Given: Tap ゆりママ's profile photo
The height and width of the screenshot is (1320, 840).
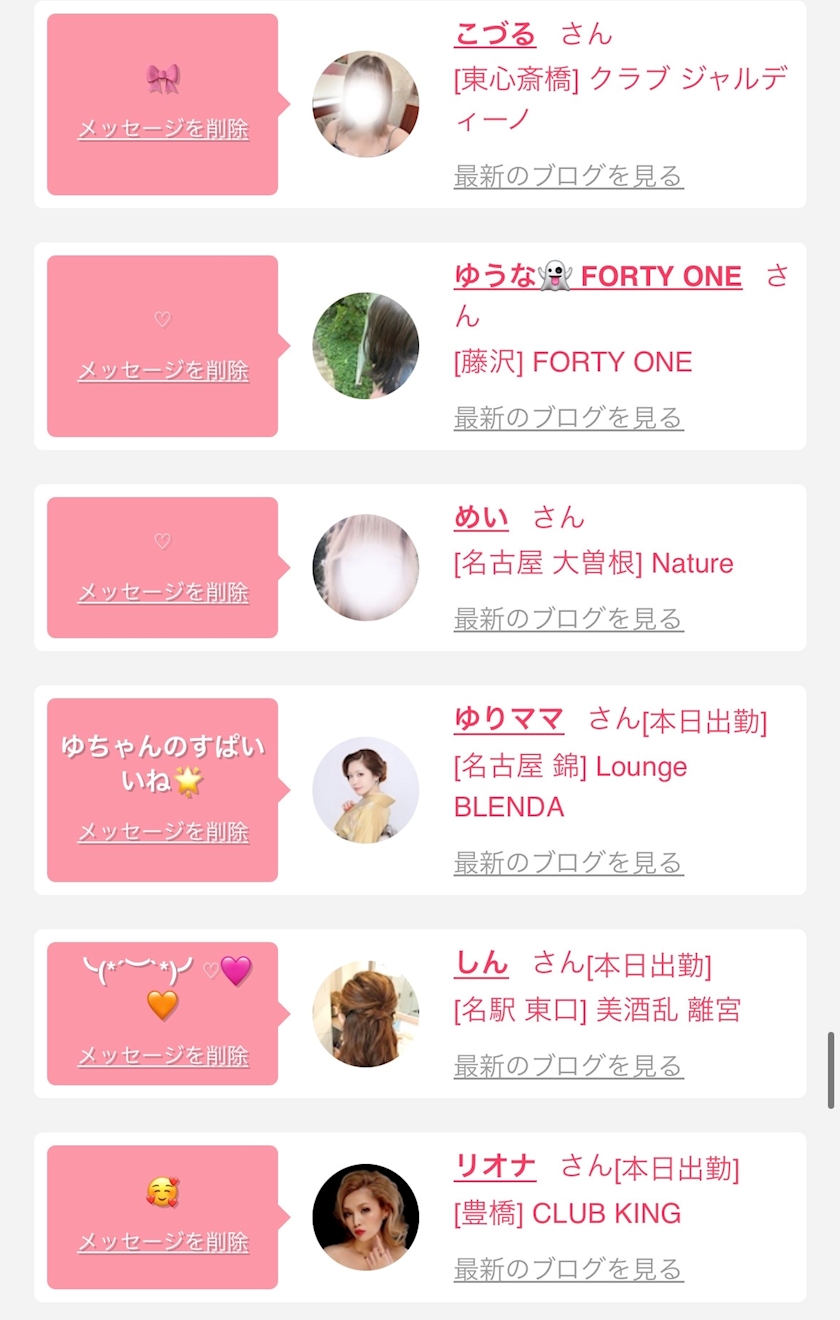Looking at the screenshot, I should point(366,790).
